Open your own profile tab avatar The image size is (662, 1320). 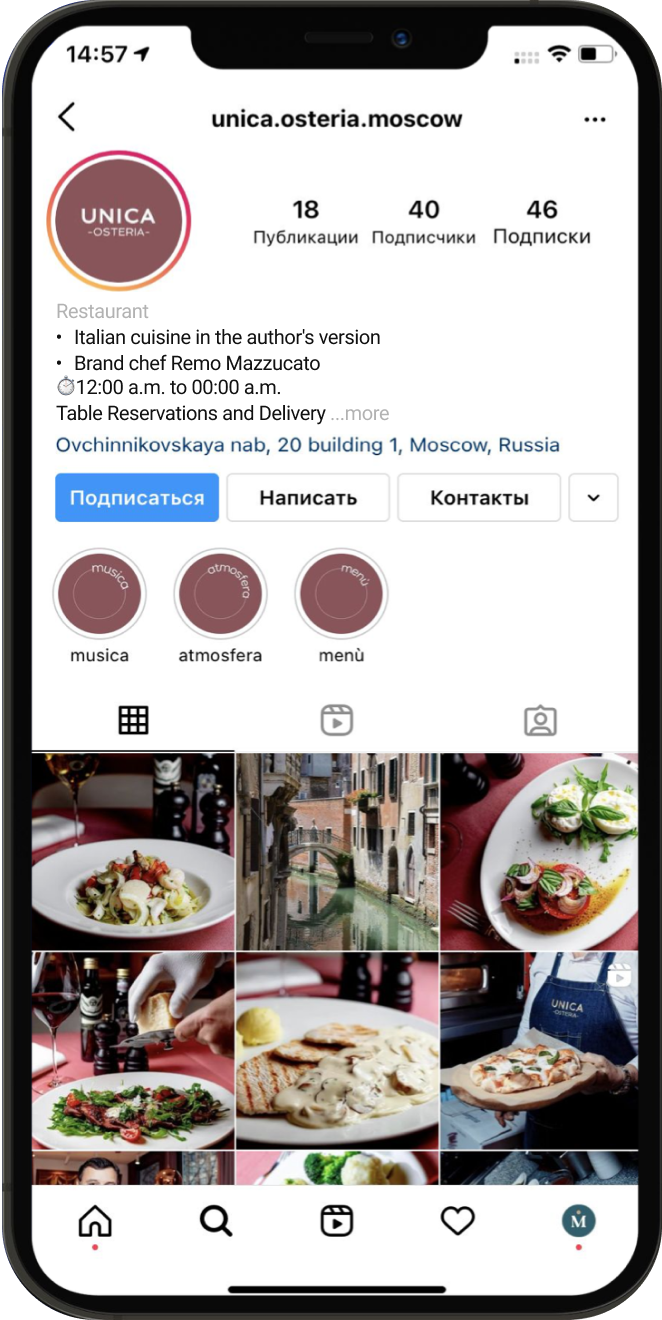pos(578,1220)
